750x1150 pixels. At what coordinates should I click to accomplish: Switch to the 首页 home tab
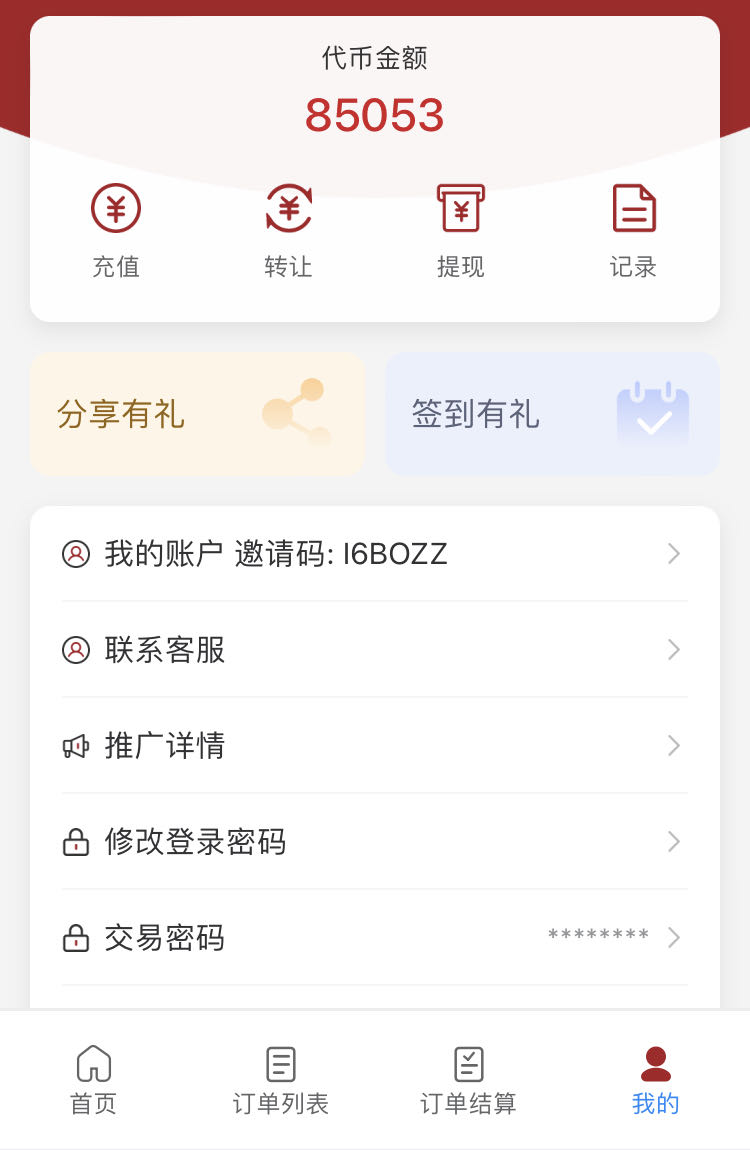click(94, 1080)
